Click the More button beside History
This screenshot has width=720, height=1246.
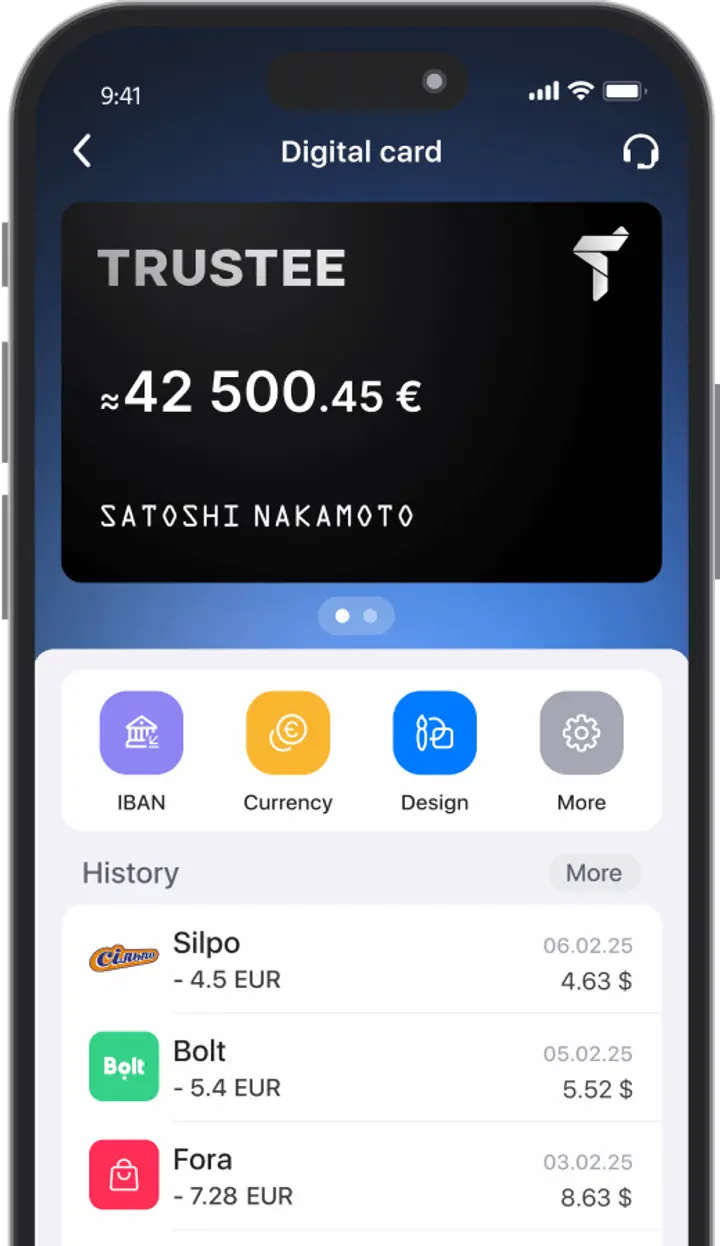pos(594,873)
